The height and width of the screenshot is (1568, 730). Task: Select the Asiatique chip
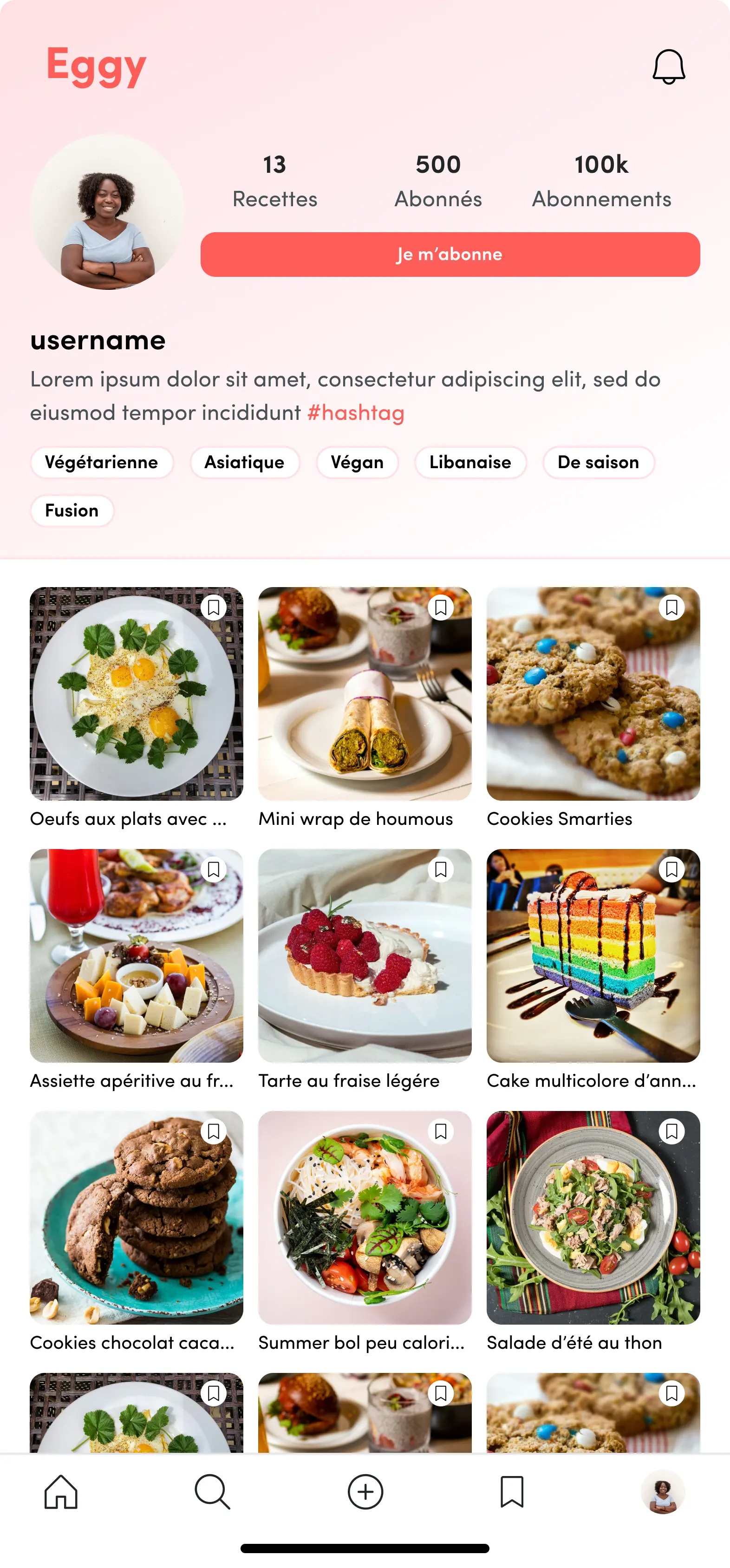tap(244, 463)
